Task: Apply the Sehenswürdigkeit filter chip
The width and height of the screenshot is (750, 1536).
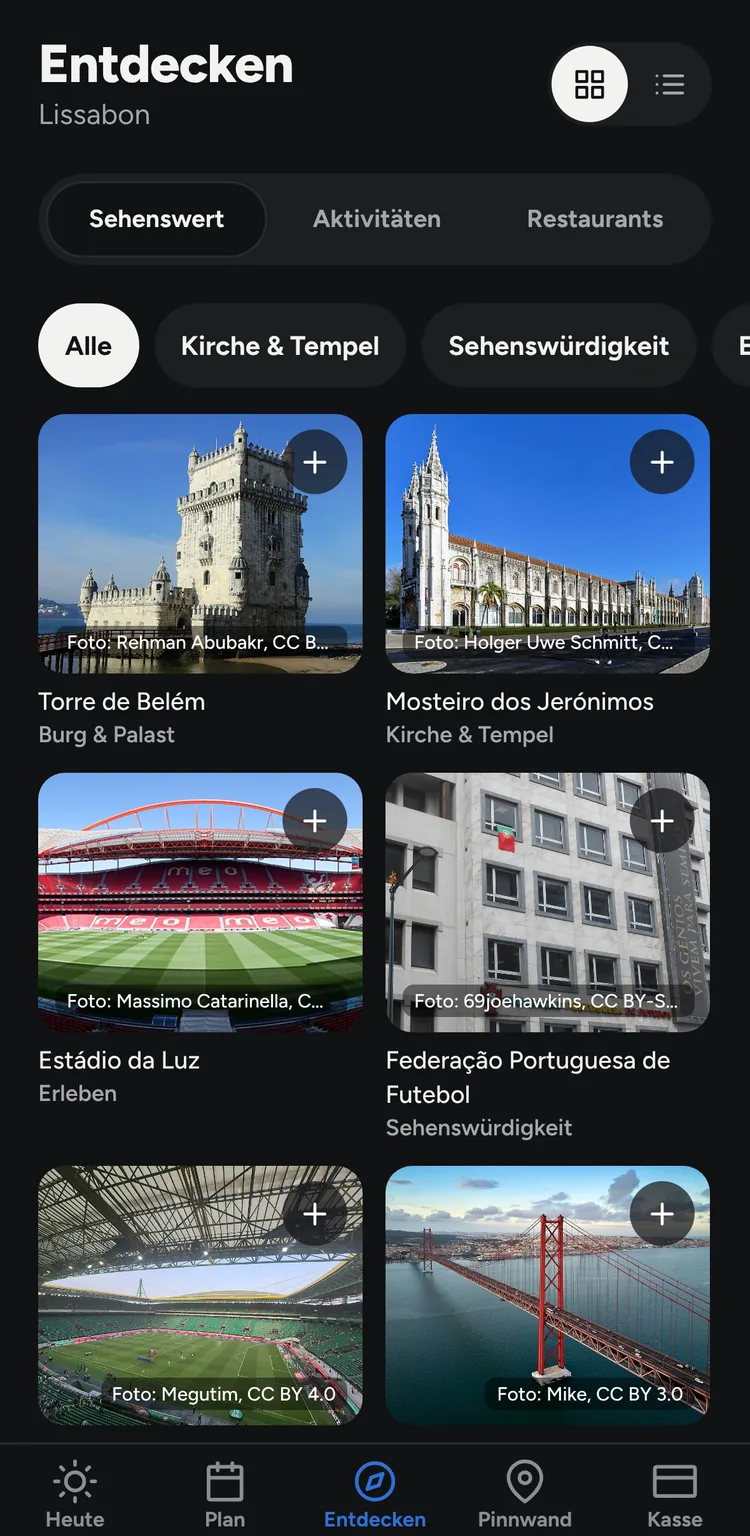Action: (559, 346)
